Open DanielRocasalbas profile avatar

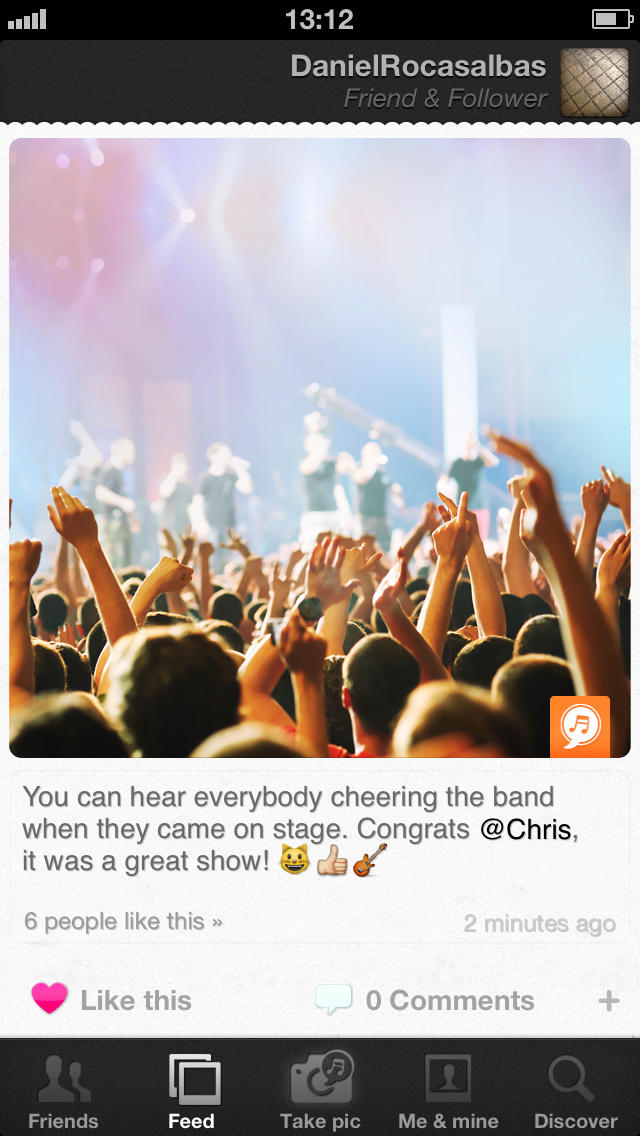pos(594,83)
